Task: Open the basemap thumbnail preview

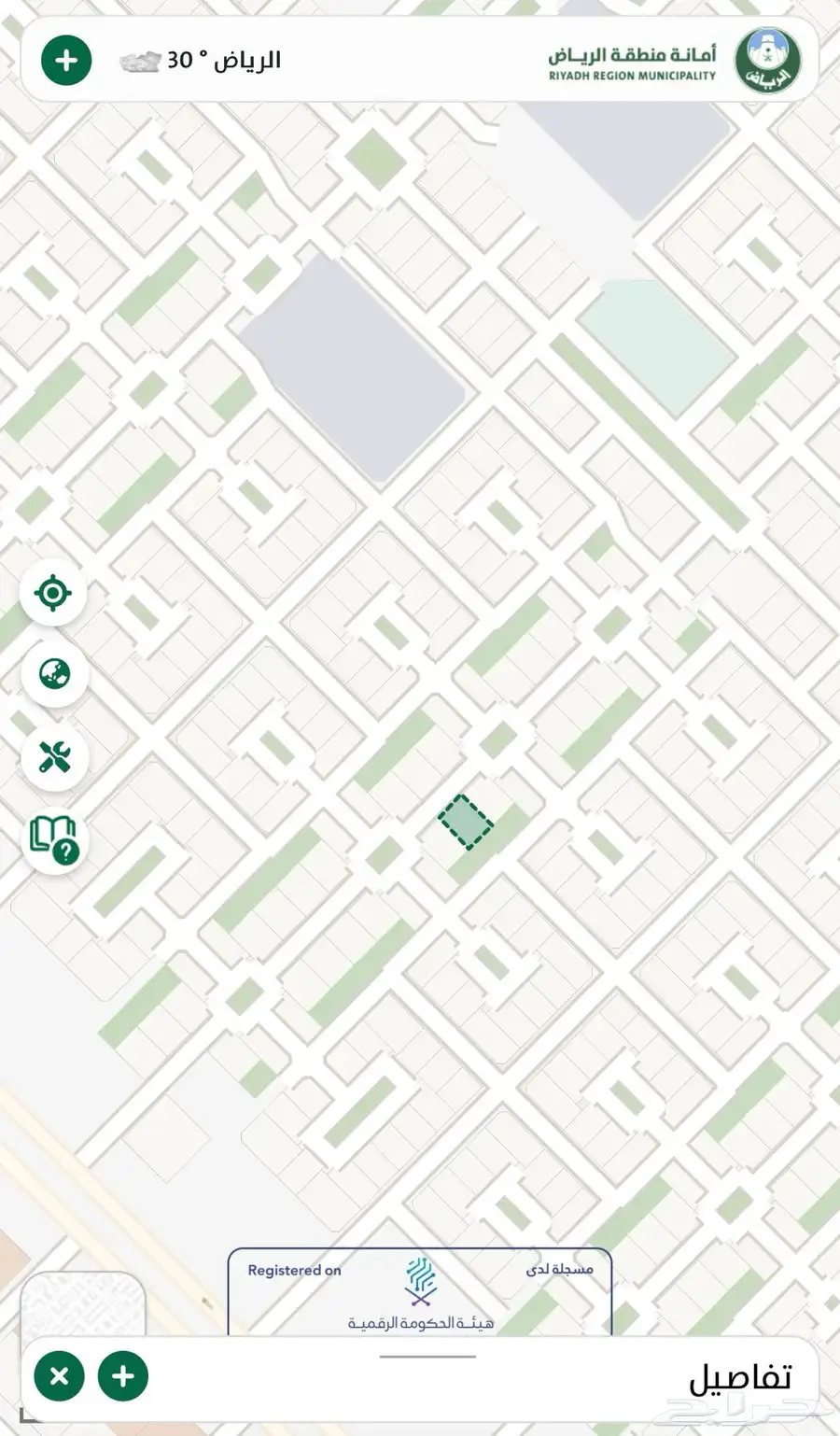Action: tap(82, 1305)
